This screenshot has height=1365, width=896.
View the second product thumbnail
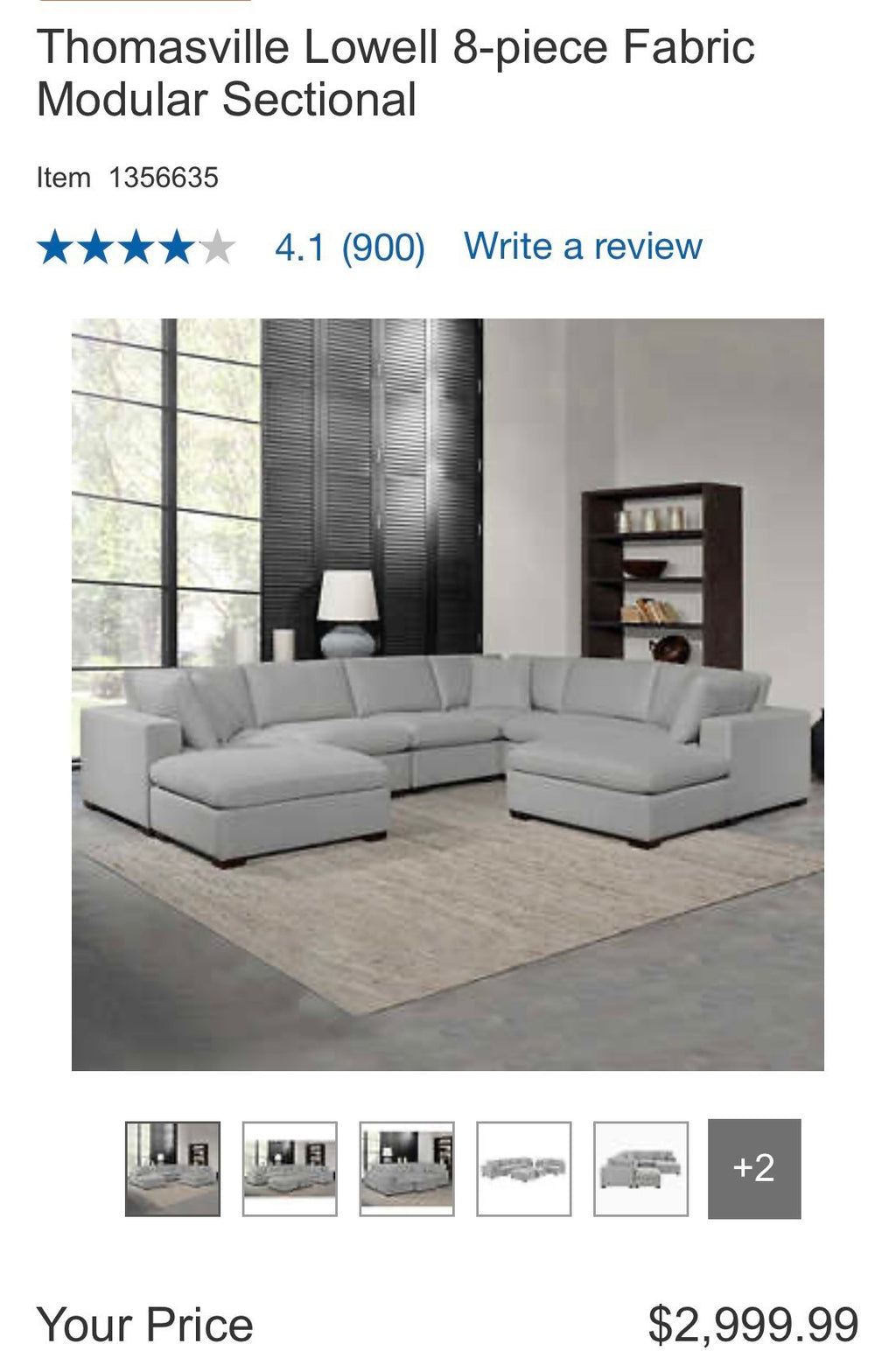pyautogui.click(x=290, y=1166)
